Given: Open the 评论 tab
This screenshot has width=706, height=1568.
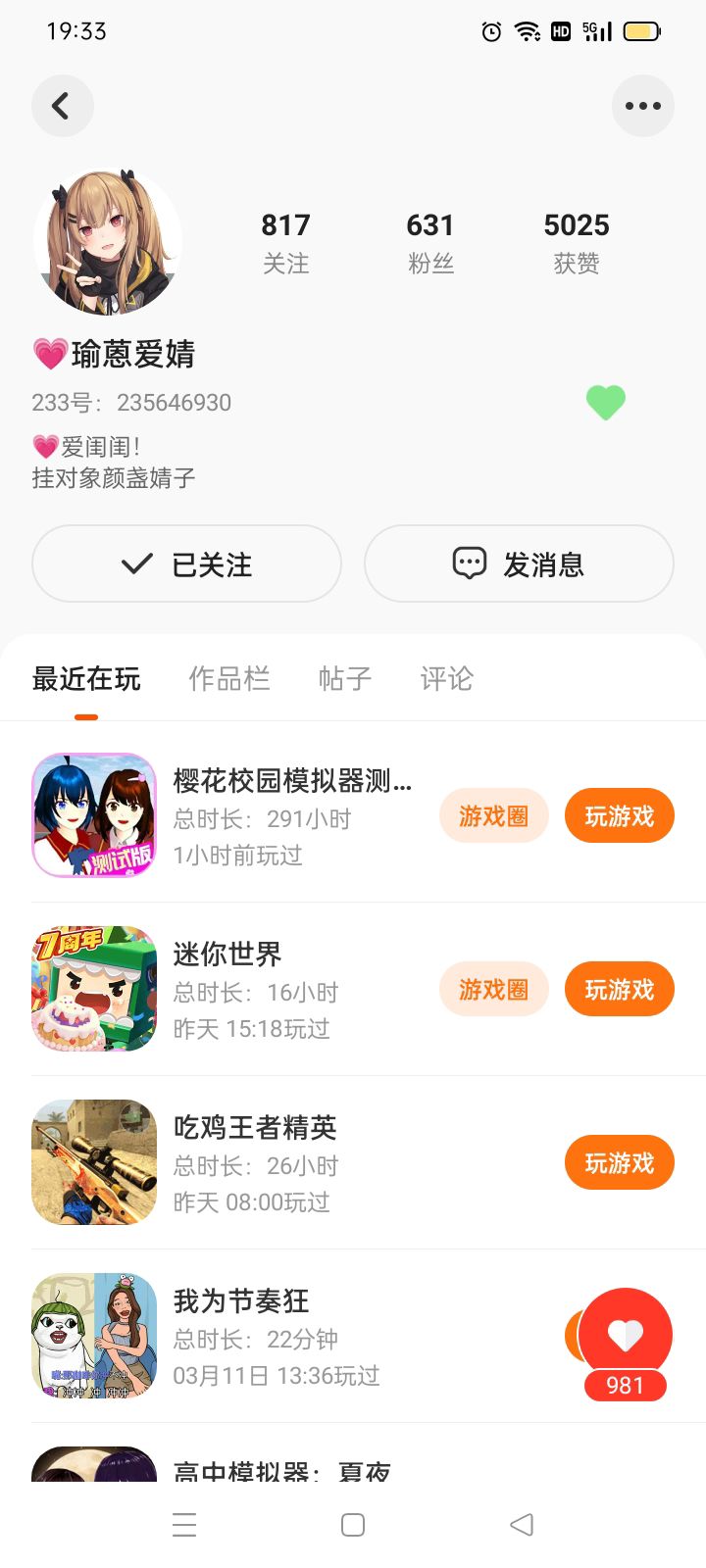Looking at the screenshot, I should pyautogui.click(x=446, y=678).
